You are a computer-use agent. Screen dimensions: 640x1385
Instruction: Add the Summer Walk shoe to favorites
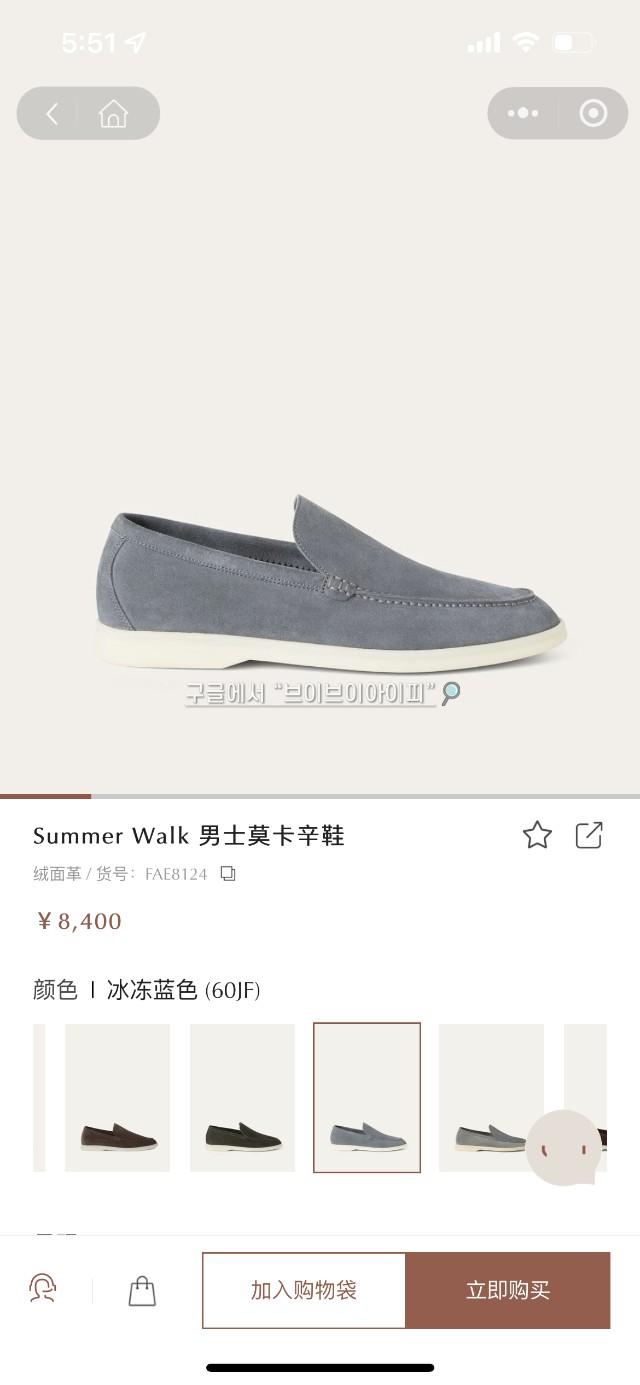tap(537, 835)
